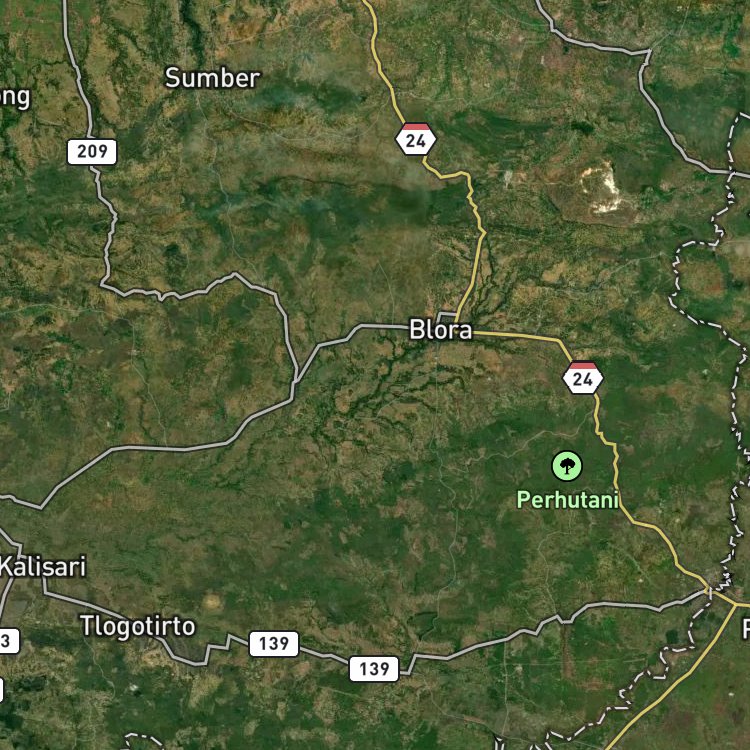Select the Perhutani park marker

(567, 466)
